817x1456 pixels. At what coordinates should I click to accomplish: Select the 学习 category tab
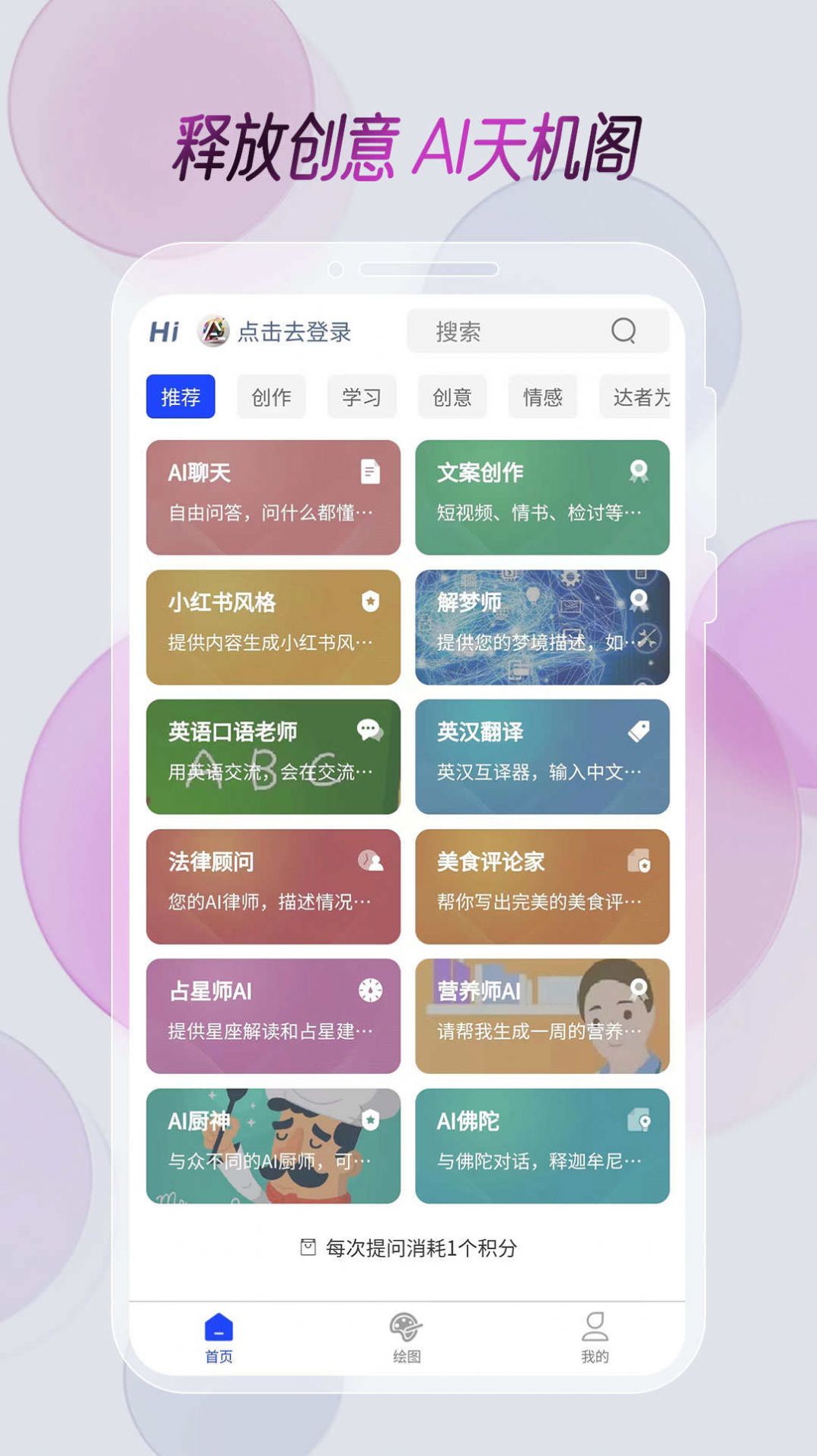pos(361,397)
